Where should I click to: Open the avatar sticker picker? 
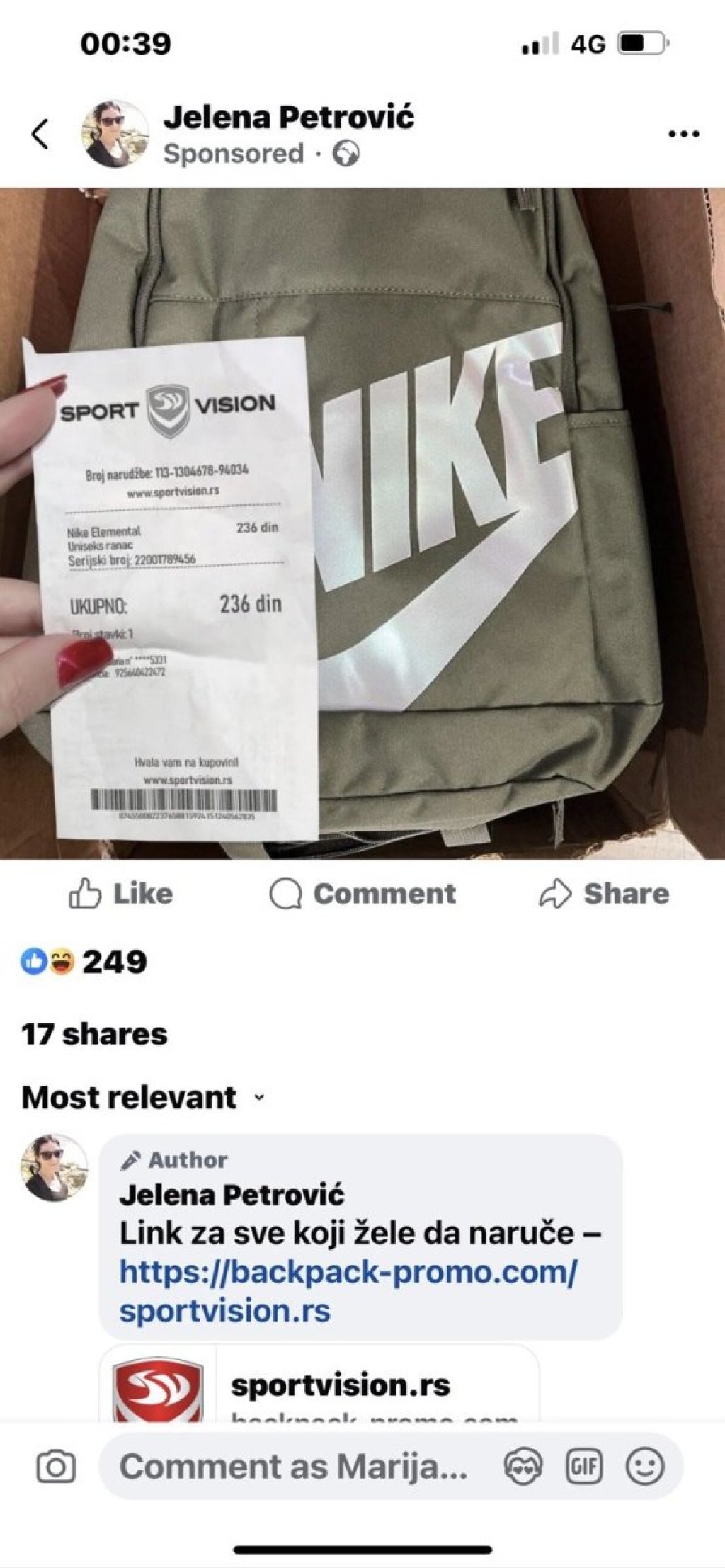coord(523,1466)
